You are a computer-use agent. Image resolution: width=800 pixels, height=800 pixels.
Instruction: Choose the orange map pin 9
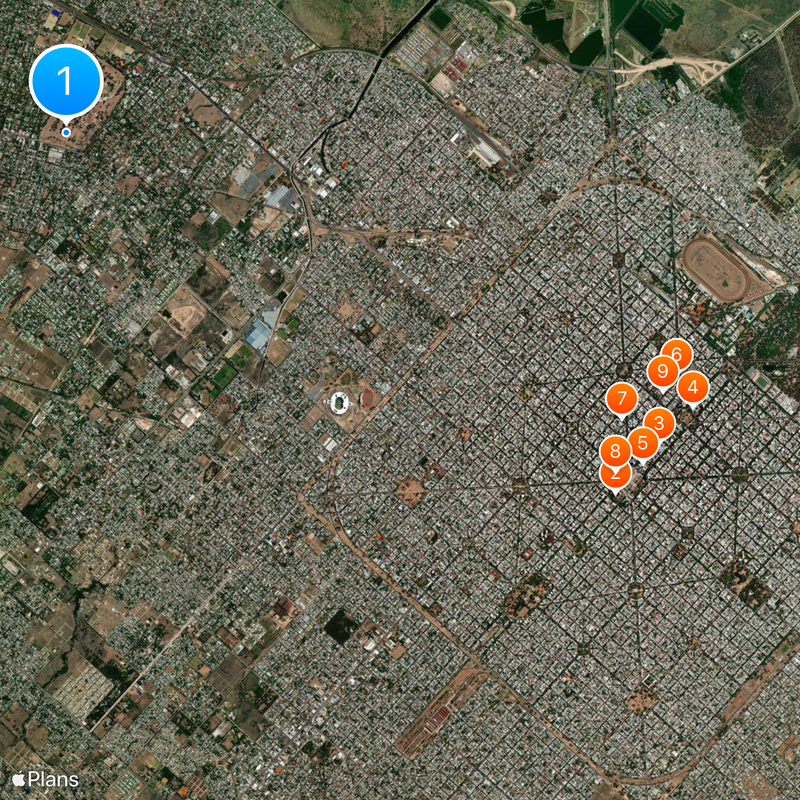point(662,372)
